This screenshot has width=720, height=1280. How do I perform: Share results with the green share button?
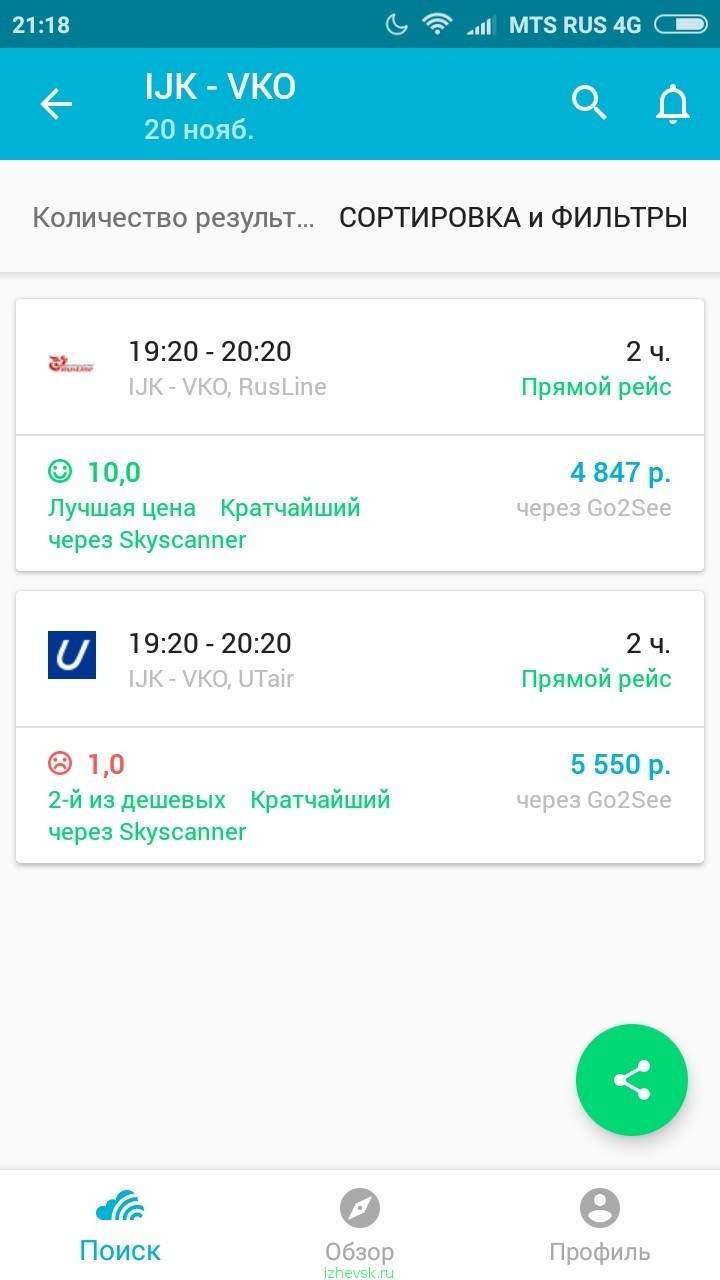[x=632, y=1080]
